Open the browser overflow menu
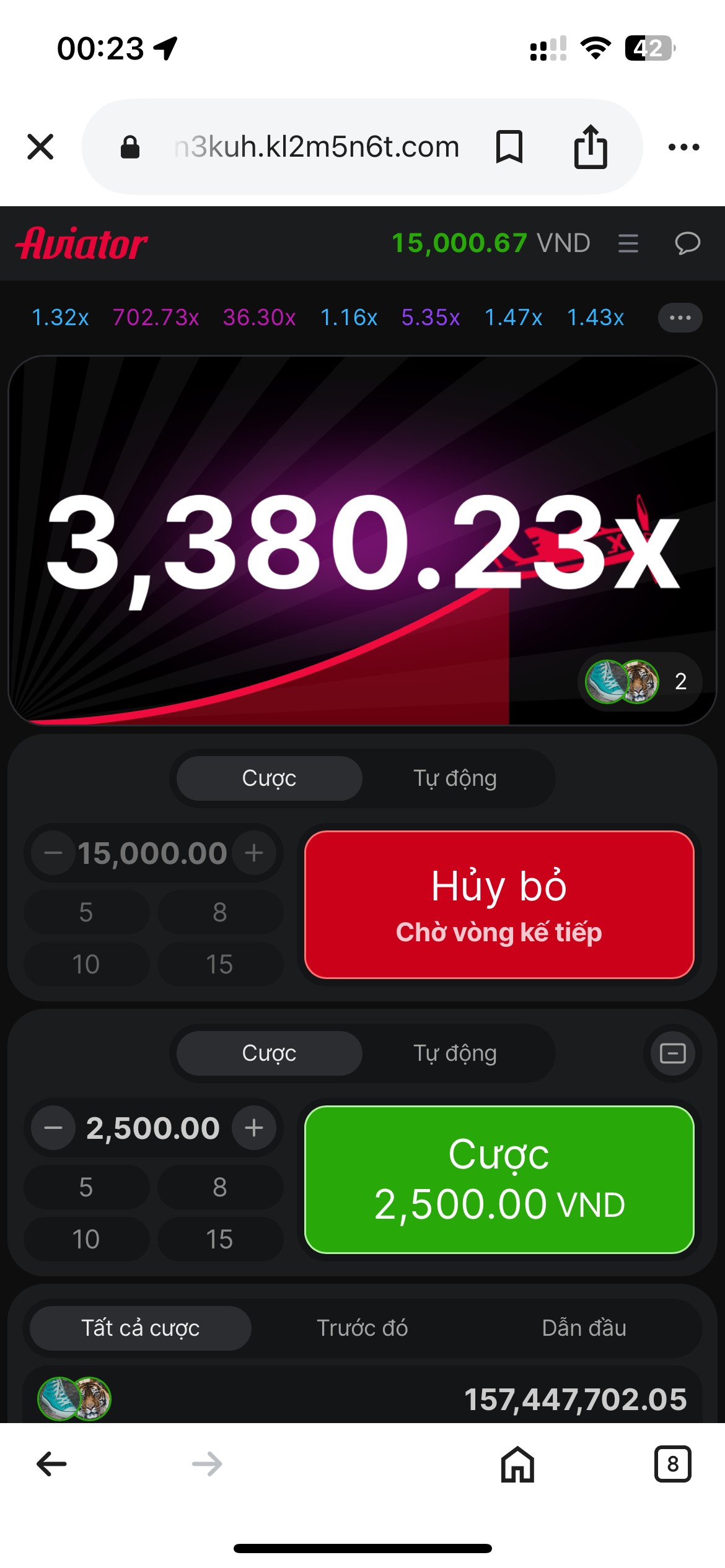 click(683, 147)
